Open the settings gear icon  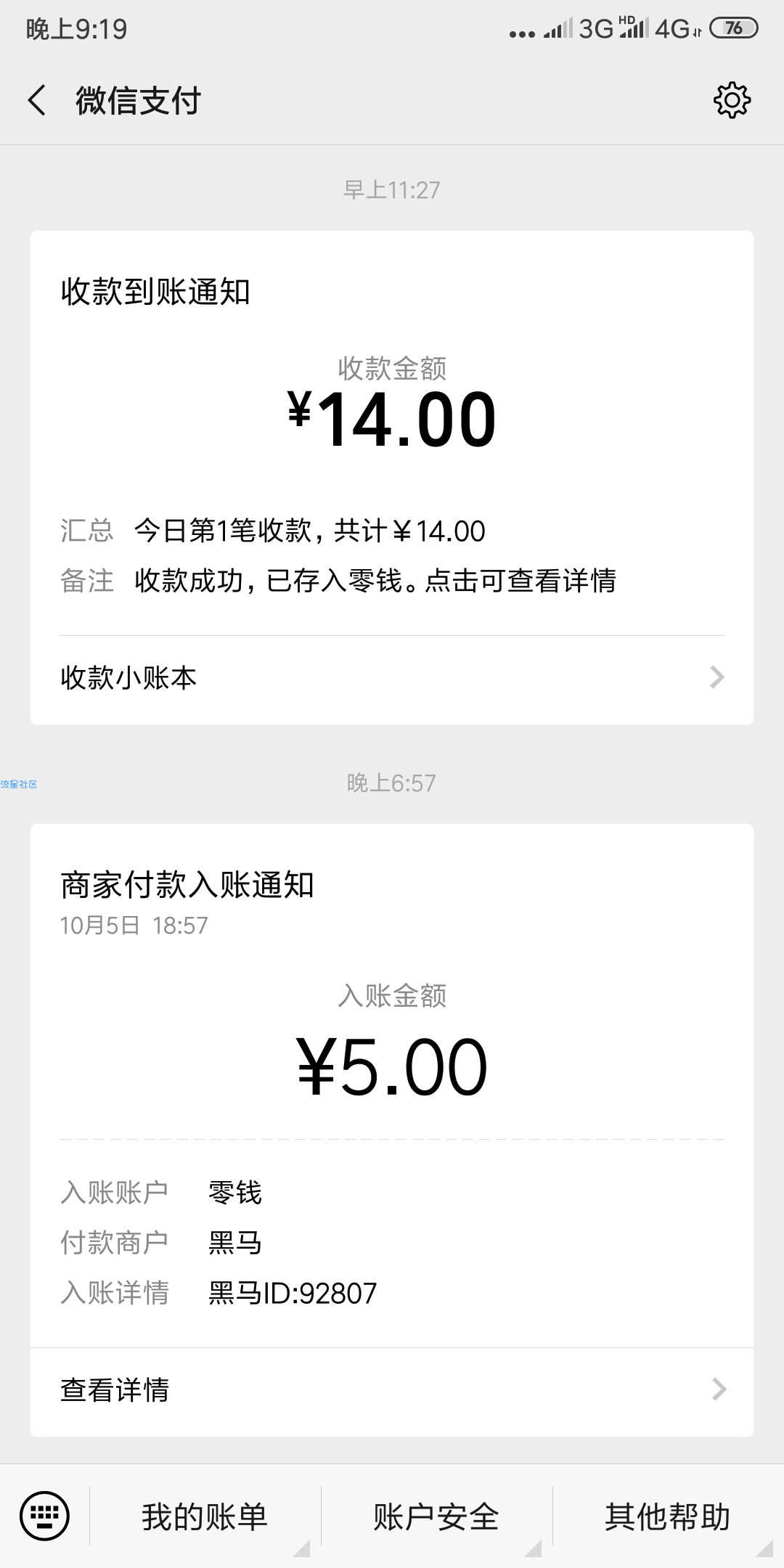point(732,100)
